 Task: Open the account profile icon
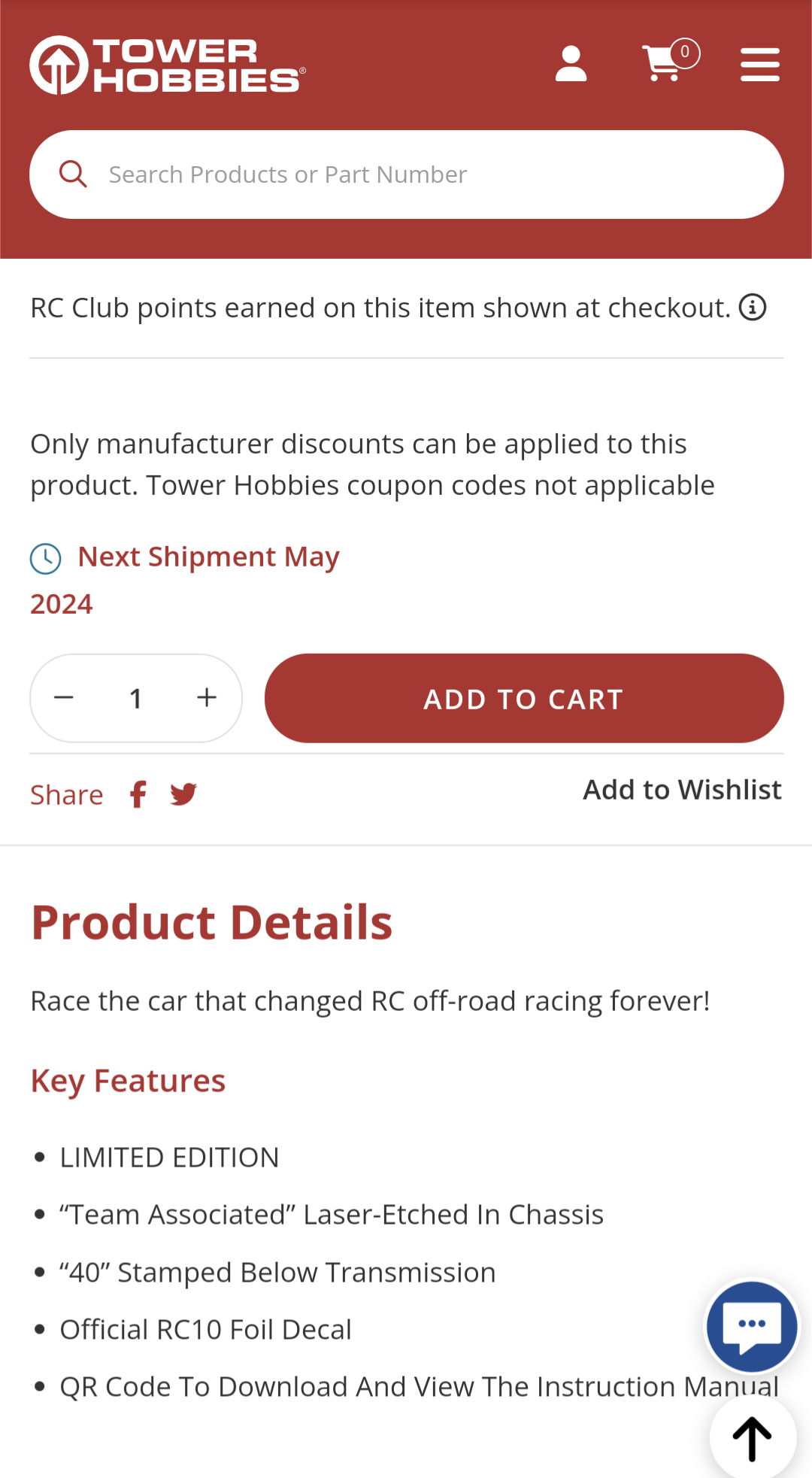click(x=571, y=64)
